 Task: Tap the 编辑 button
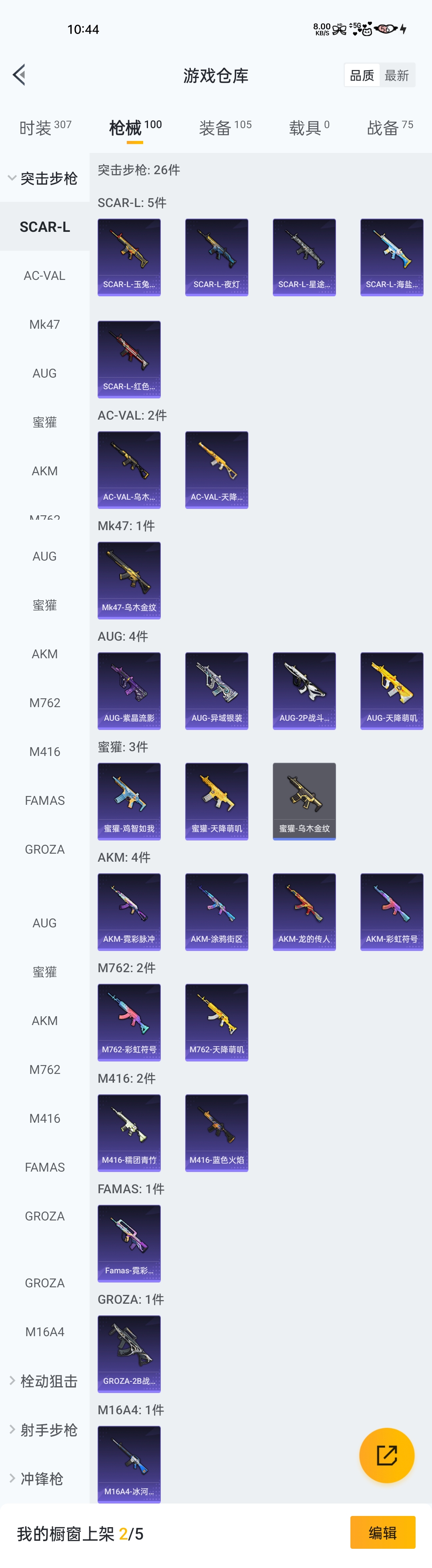(382, 1532)
